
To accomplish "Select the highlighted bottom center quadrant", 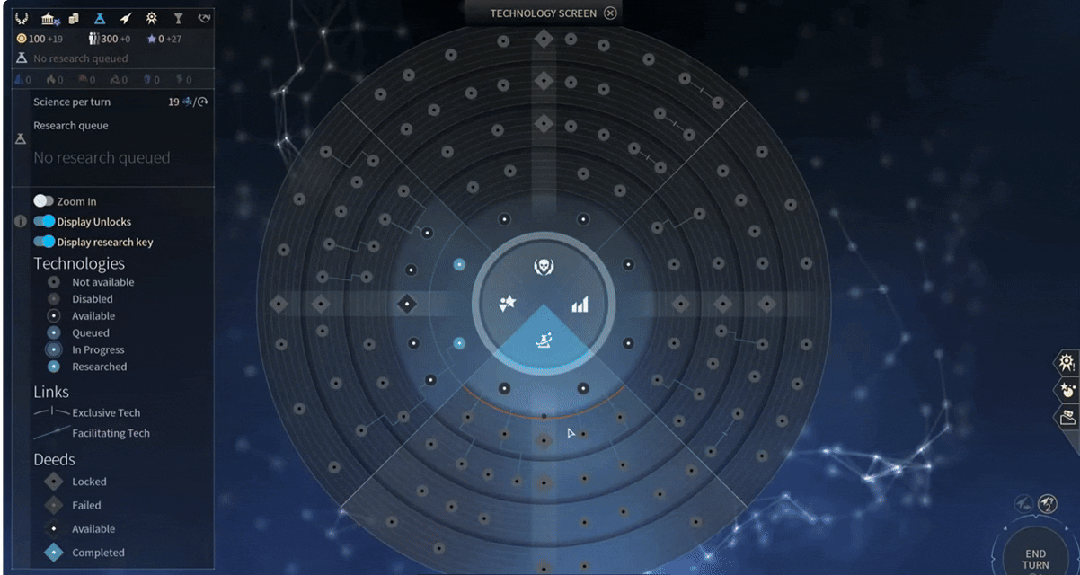I will pyautogui.click(x=544, y=342).
